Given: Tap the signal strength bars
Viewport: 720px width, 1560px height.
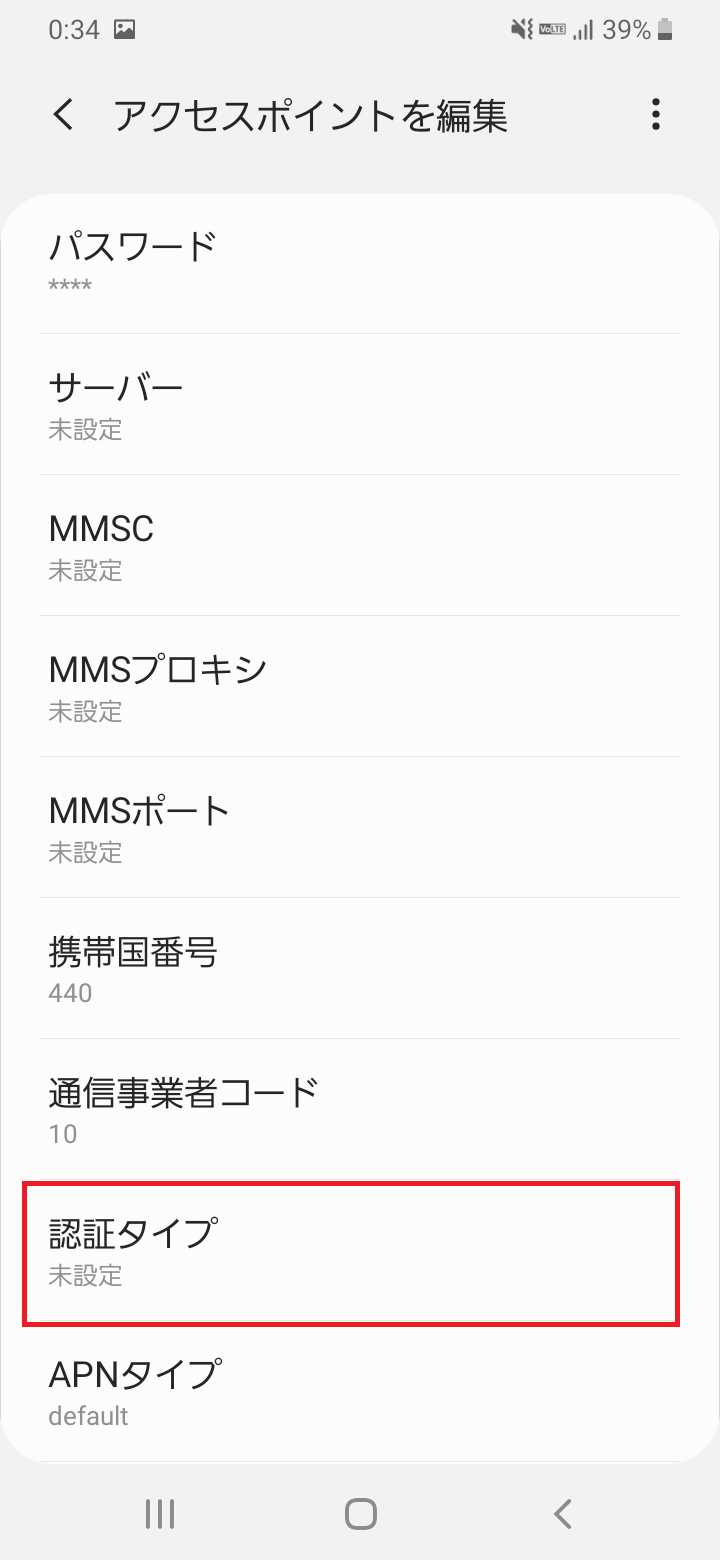Looking at the screenshot, I should [x=585, y=29].
